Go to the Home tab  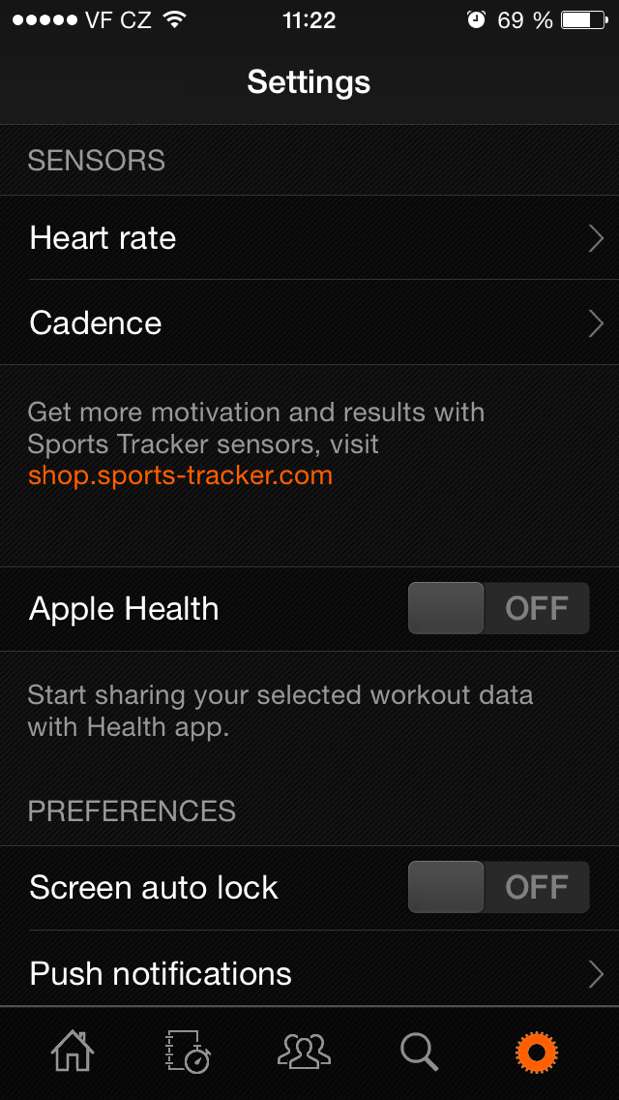click(73, 1052)
